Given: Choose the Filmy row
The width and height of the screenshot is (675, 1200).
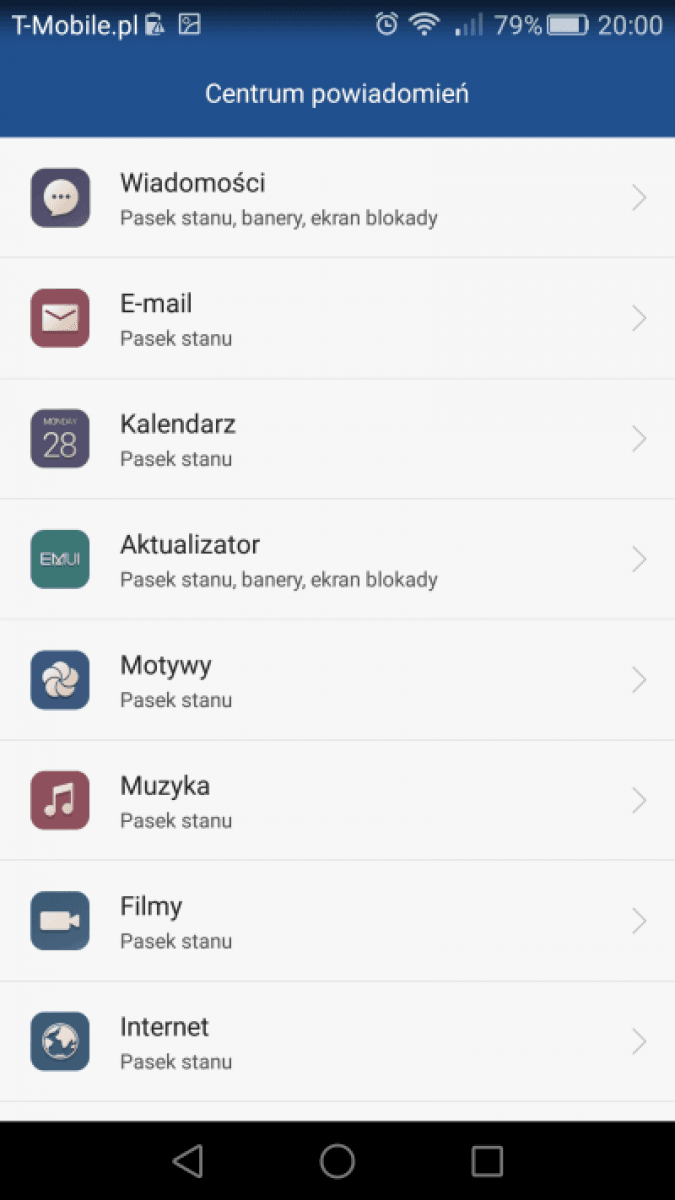Looking at the screenshot, I should point(337,921).
